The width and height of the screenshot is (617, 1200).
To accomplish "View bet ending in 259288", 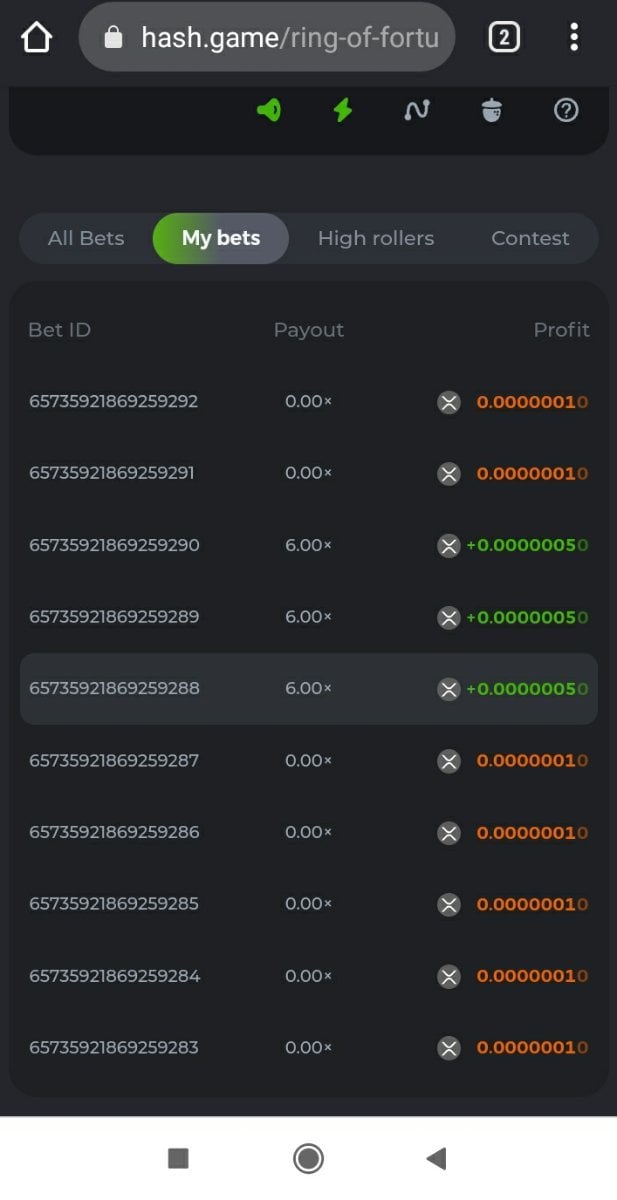I will [x=114, y=688].
